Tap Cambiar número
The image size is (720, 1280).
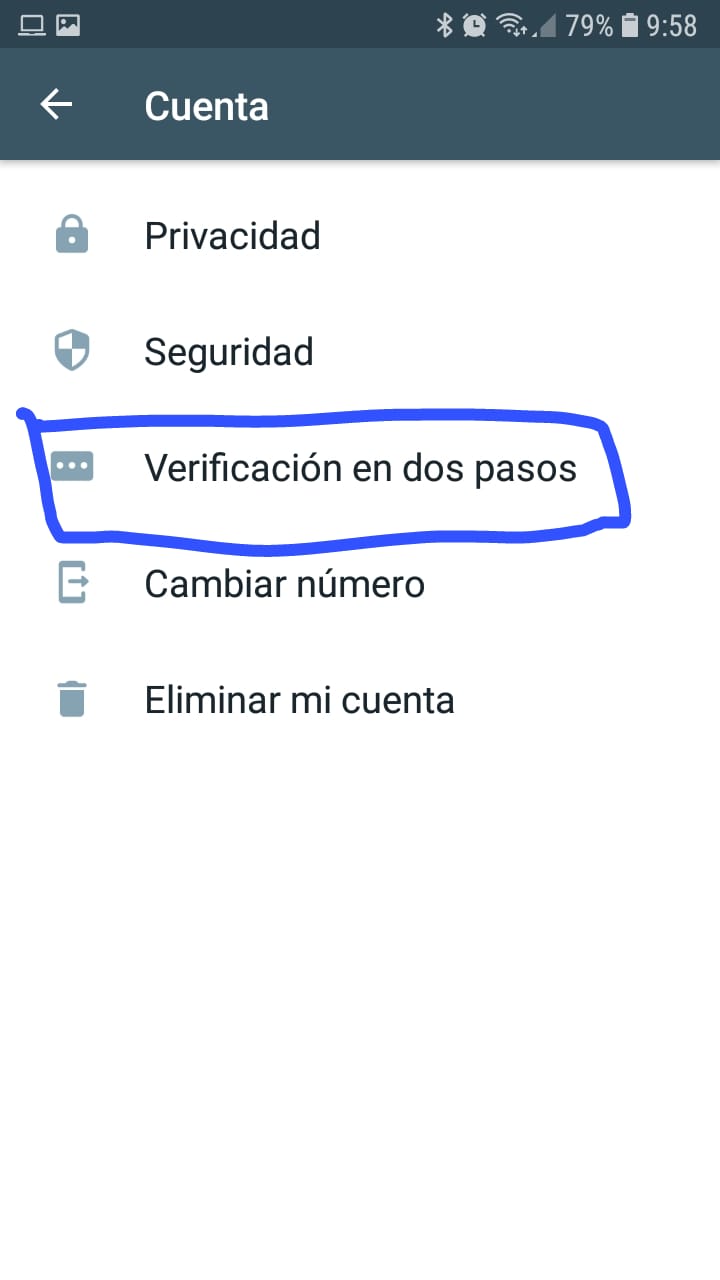click(x=360, y=584)
